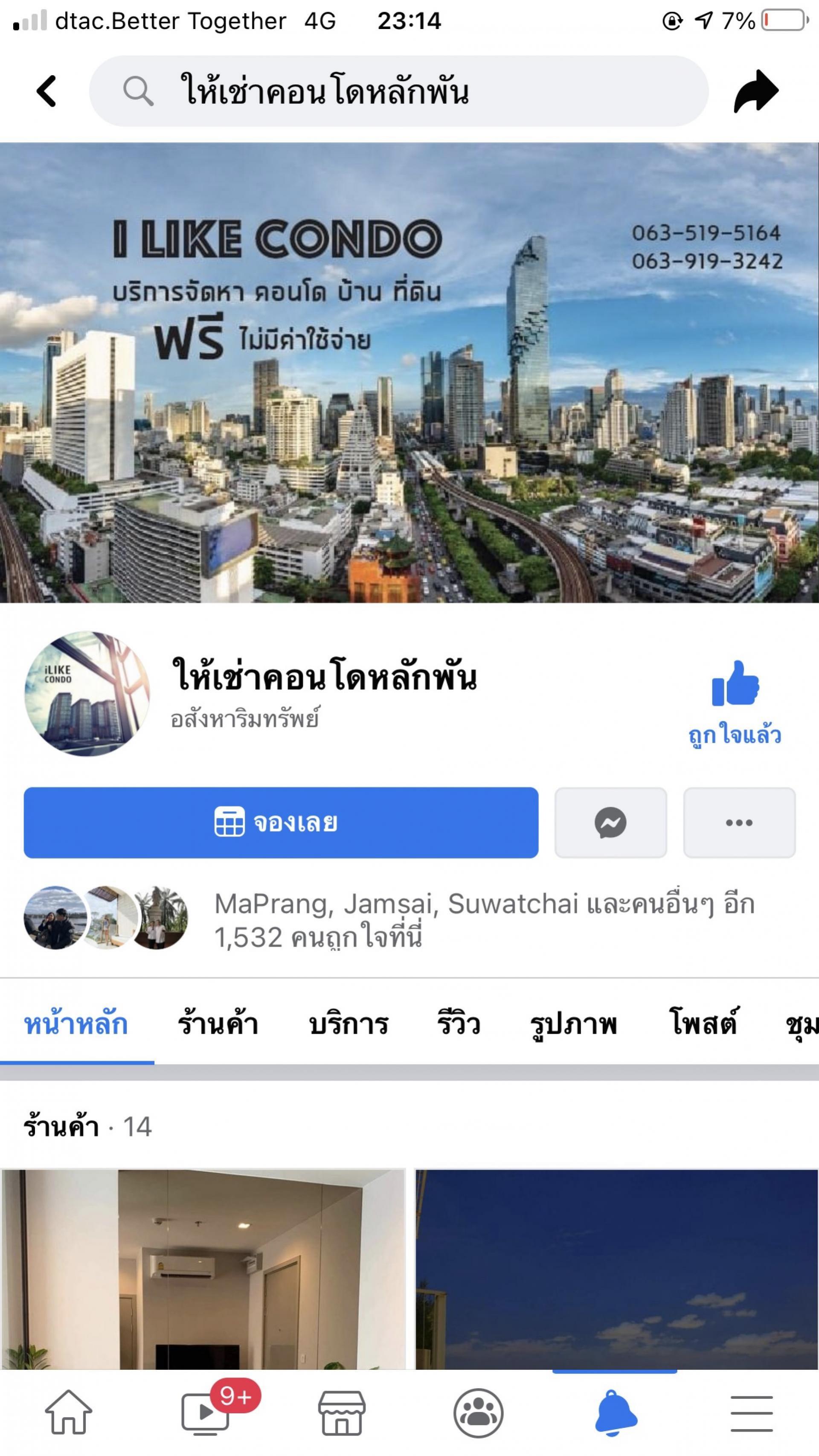Switch to the บริการ tab
Screen dimensions: 819x1456
(349, 1024)
